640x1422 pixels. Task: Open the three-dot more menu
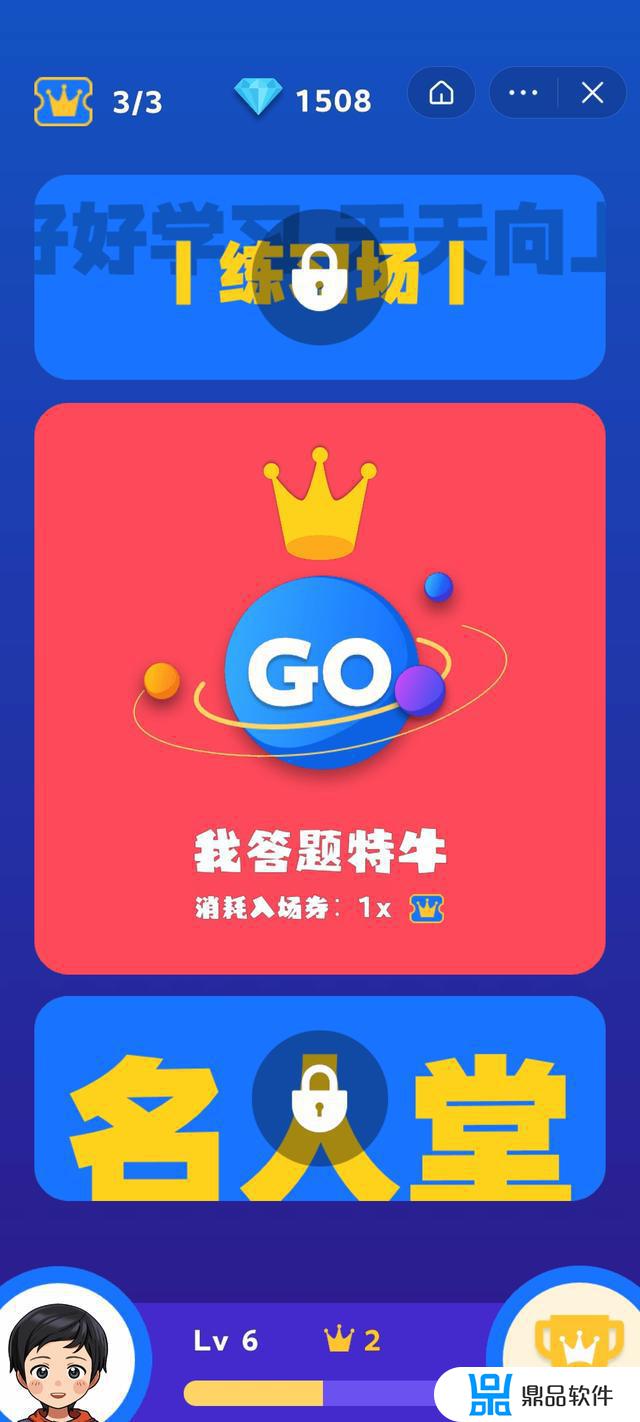click(x=523, y=93)
